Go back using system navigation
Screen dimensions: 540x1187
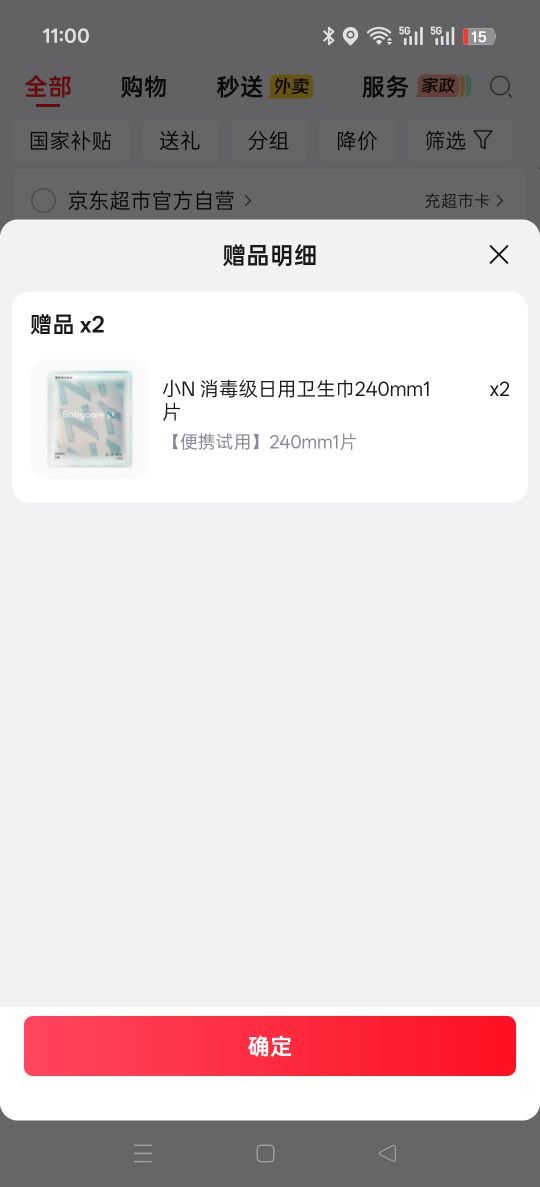click(x=387, y=1153)
